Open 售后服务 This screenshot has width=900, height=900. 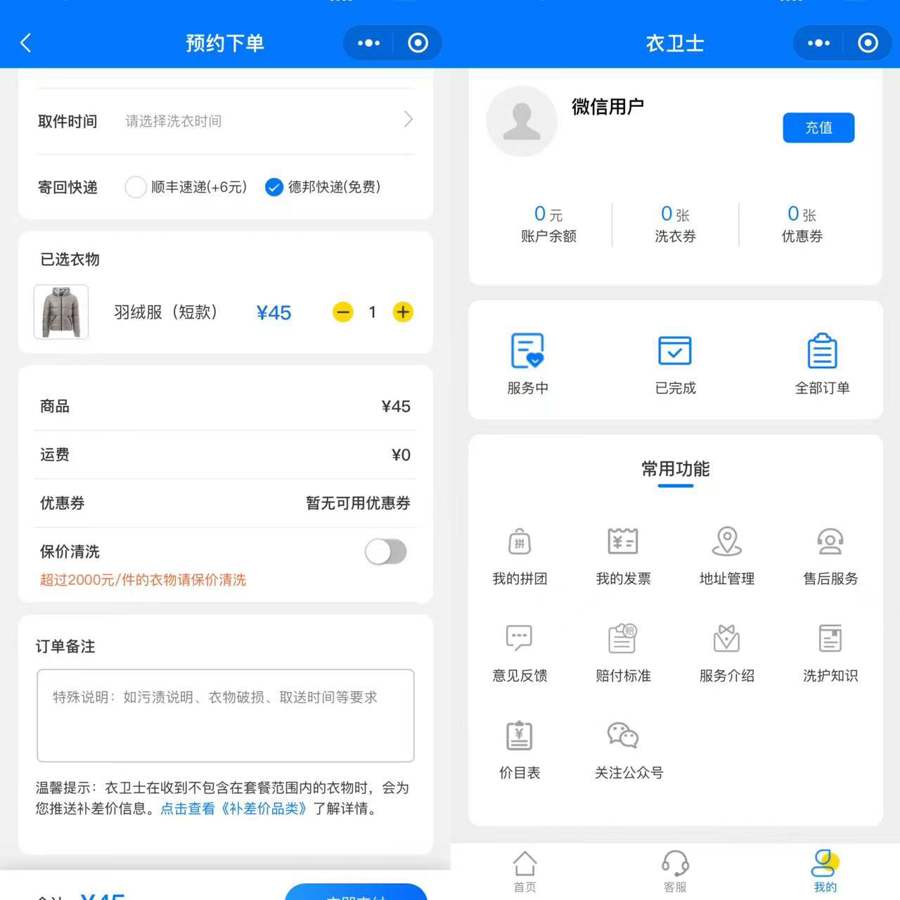pyautogui.click(x=830, y=555)
